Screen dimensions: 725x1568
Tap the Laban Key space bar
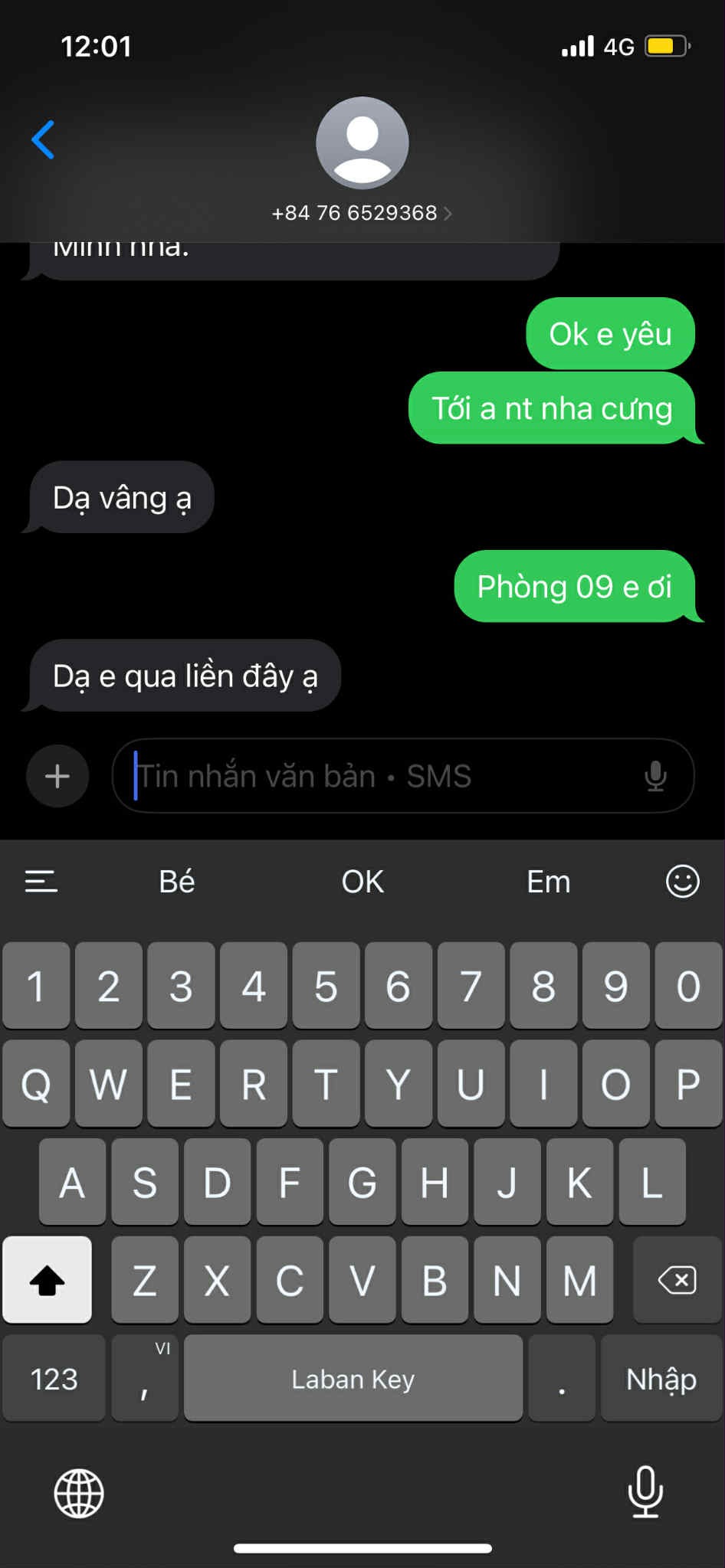[353, 1379]
